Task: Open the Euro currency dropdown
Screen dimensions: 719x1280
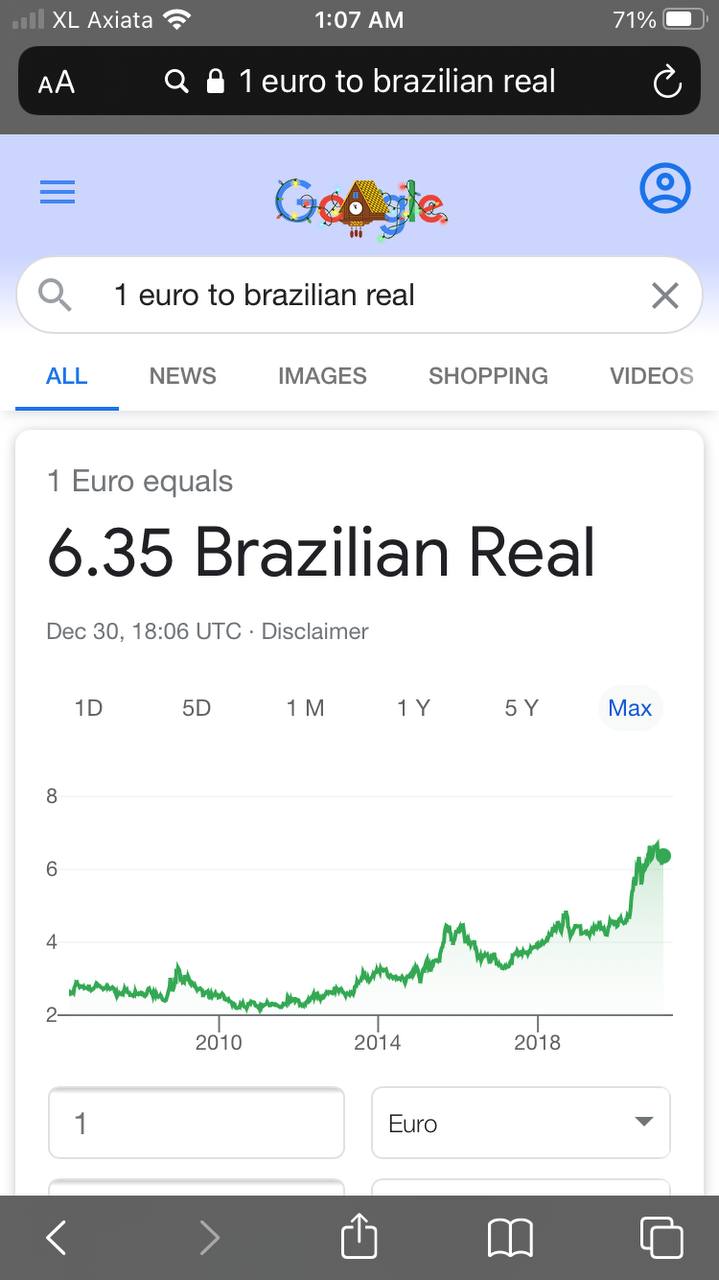Action: (521, 1123)
